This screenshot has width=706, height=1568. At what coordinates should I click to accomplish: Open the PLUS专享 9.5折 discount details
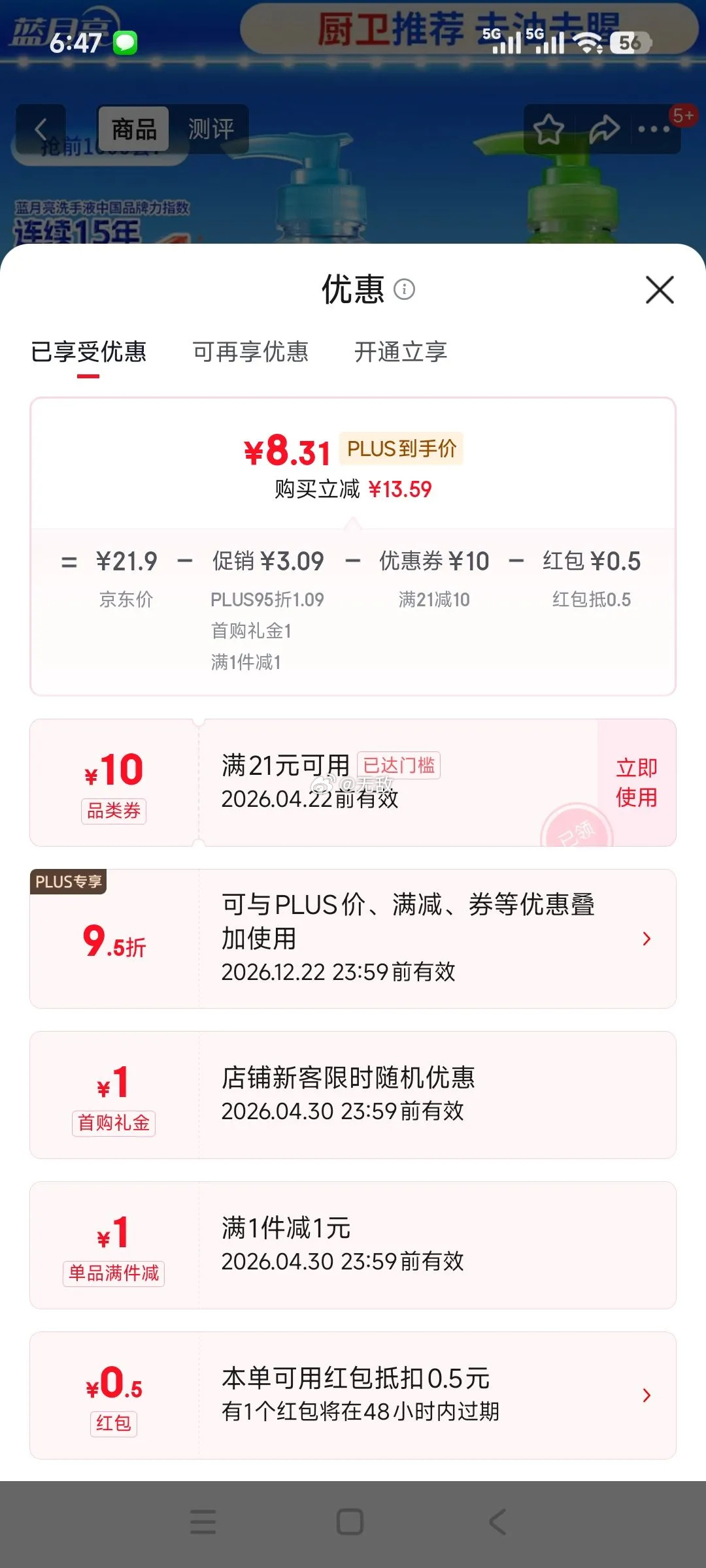click(x=646, y=939)
